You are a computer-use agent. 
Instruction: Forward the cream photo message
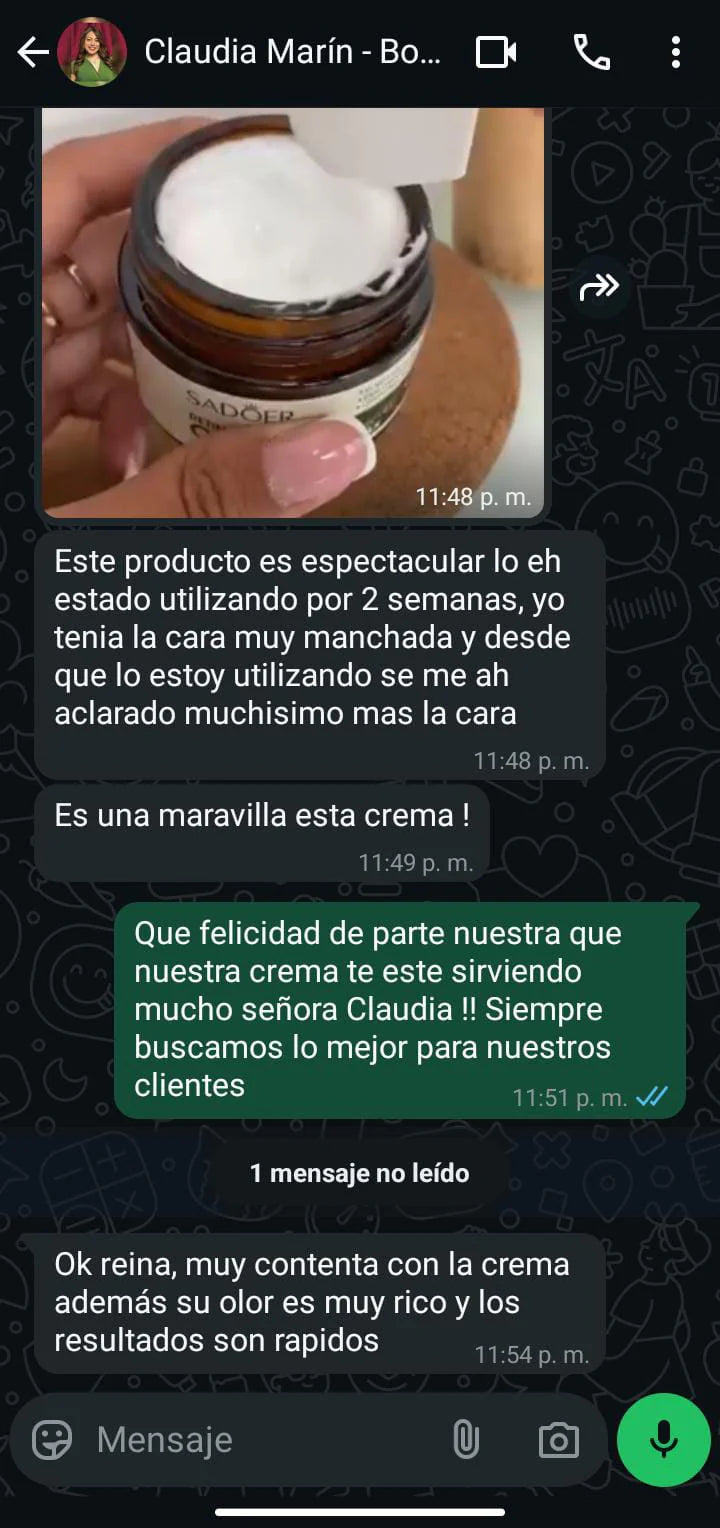click(600, 289)
